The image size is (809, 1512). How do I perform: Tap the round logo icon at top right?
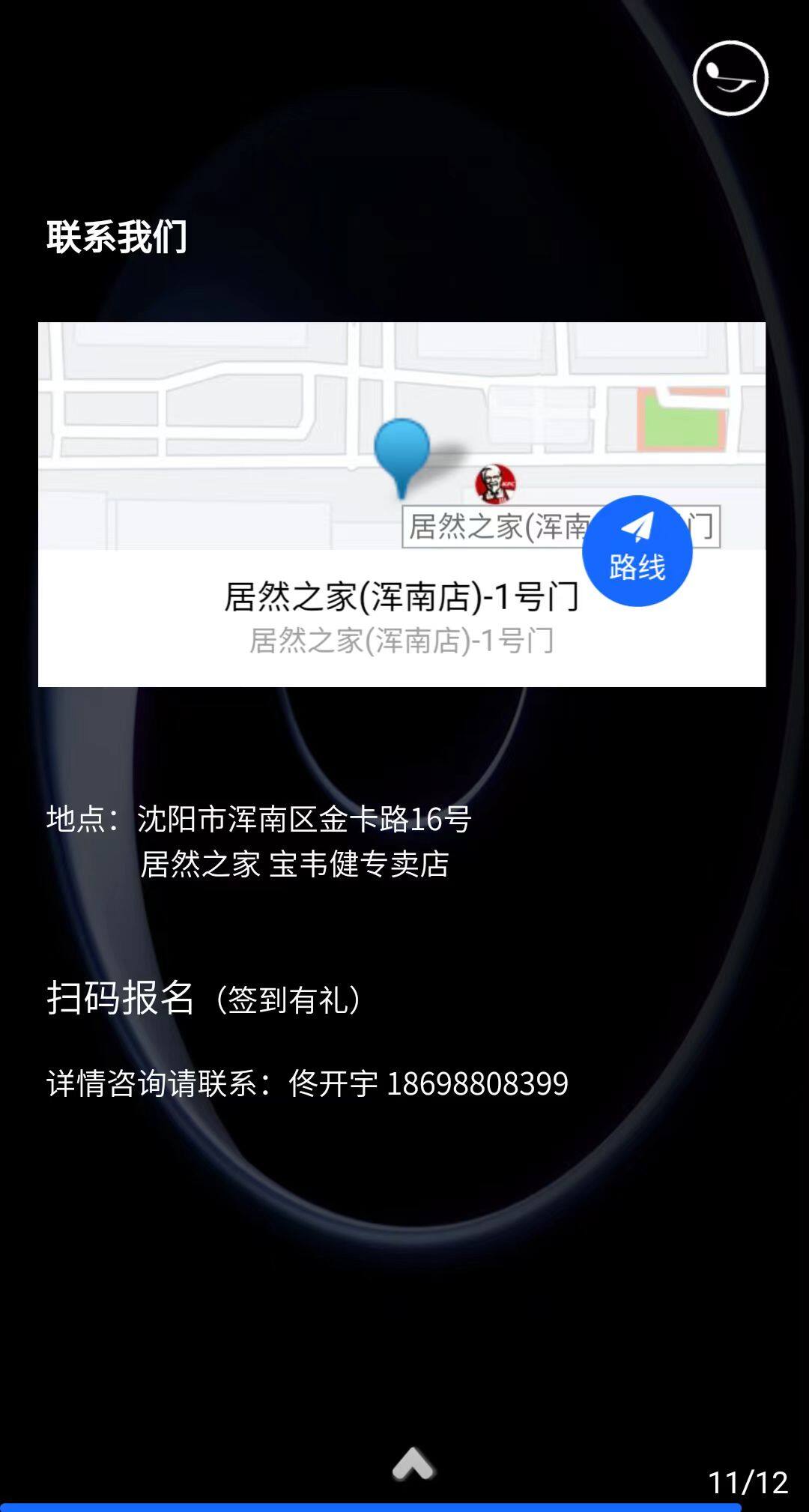(730, 79)
